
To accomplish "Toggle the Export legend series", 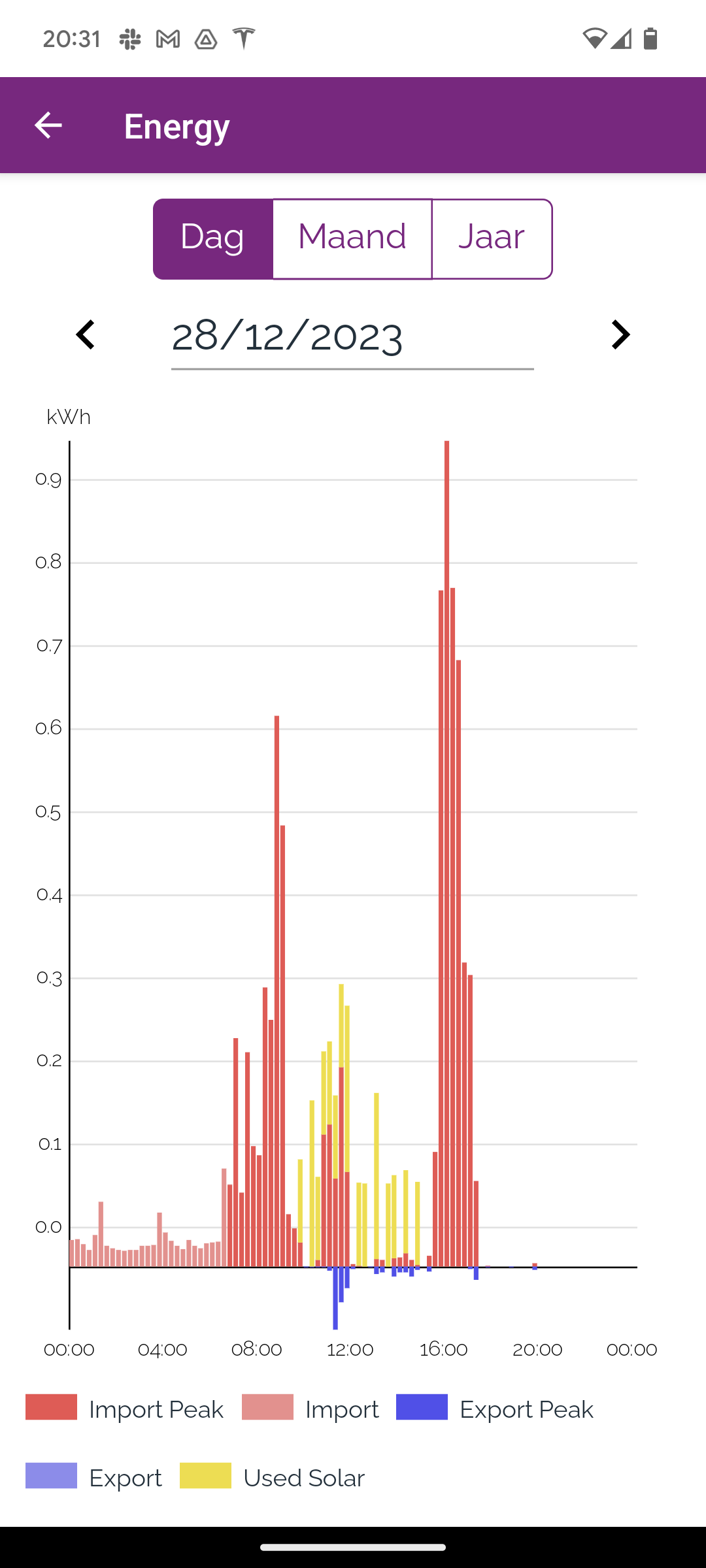I will pyautogui.click(x=94, y=1477).
